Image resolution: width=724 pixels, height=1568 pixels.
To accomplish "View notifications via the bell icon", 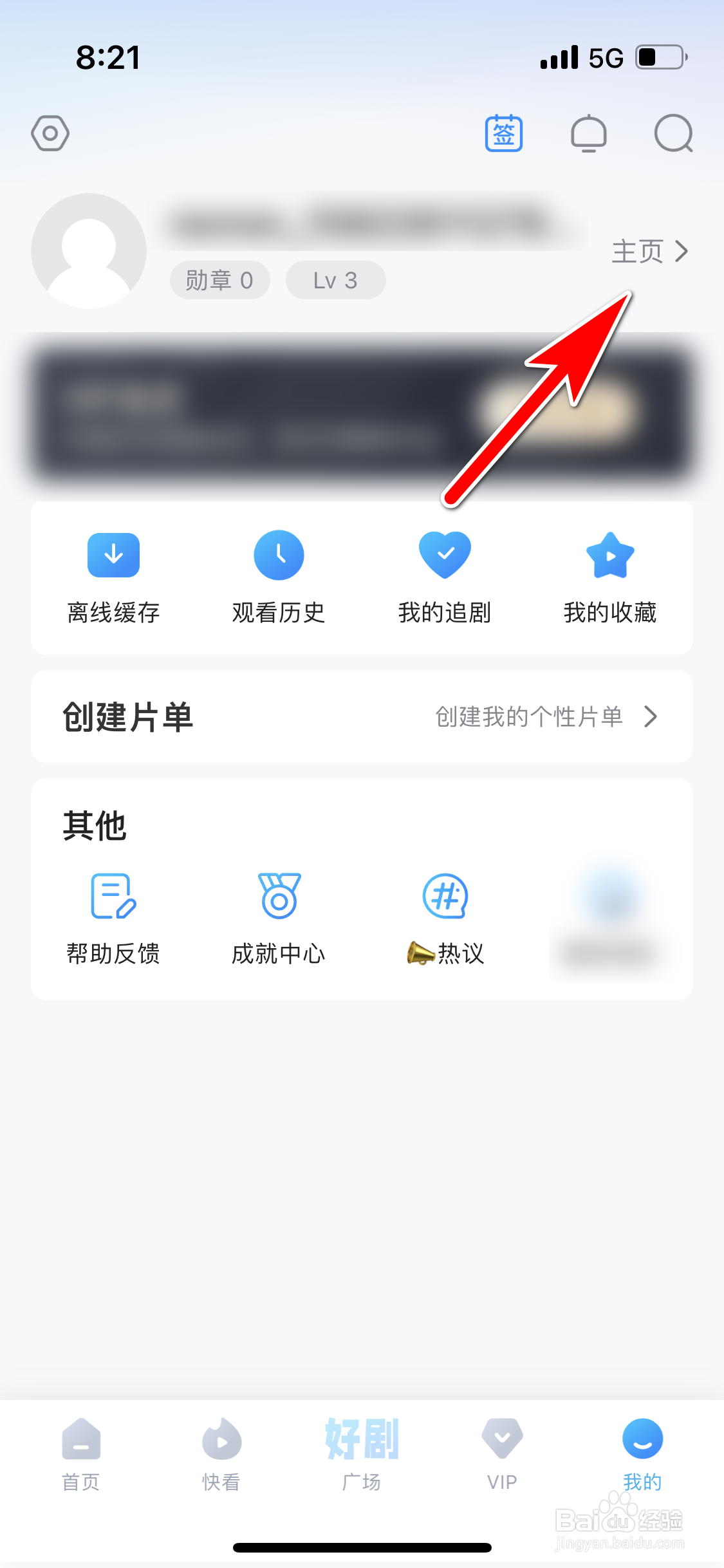I will 589,133.
